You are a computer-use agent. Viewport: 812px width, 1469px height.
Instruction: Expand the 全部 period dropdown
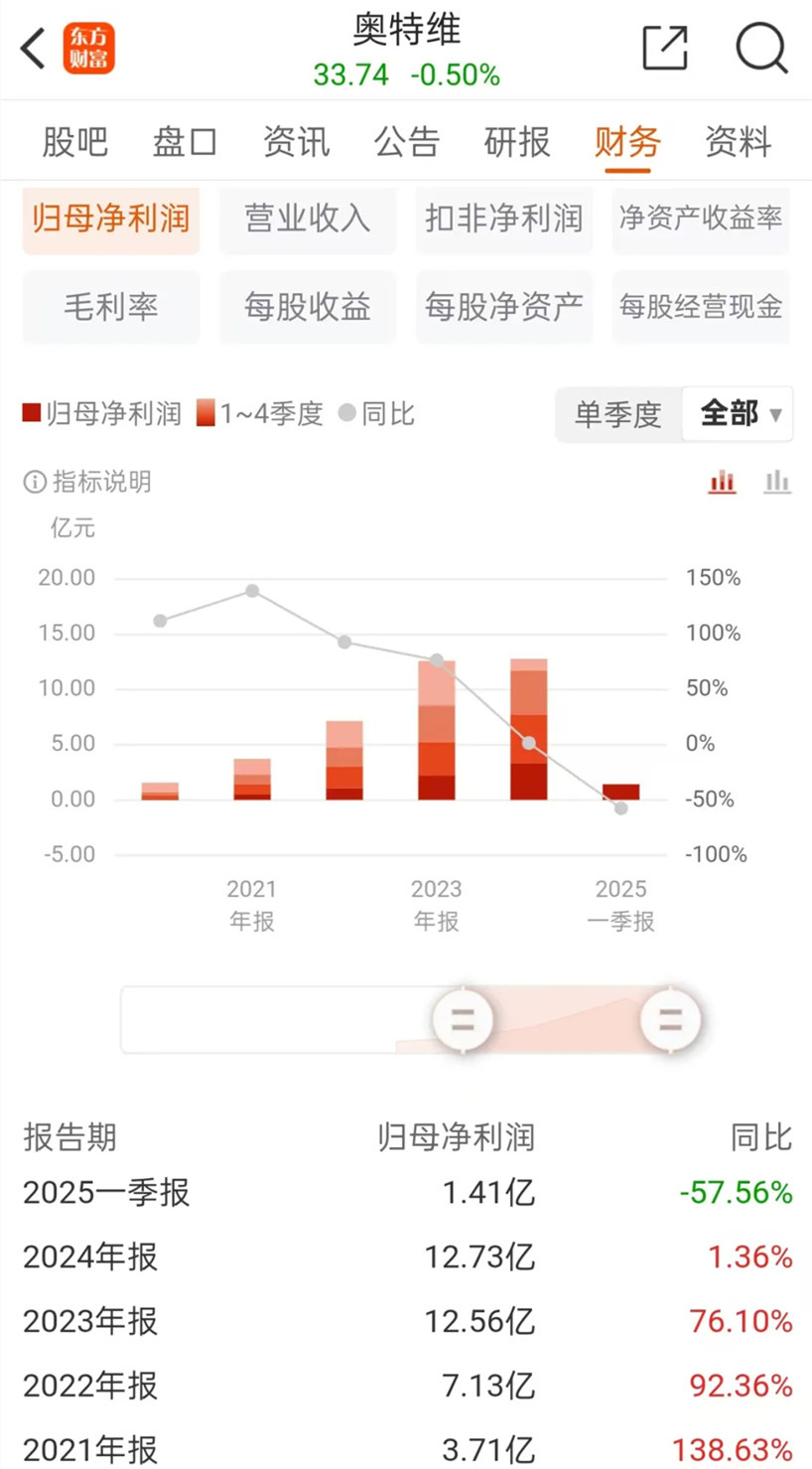click(x=739, y=414)
